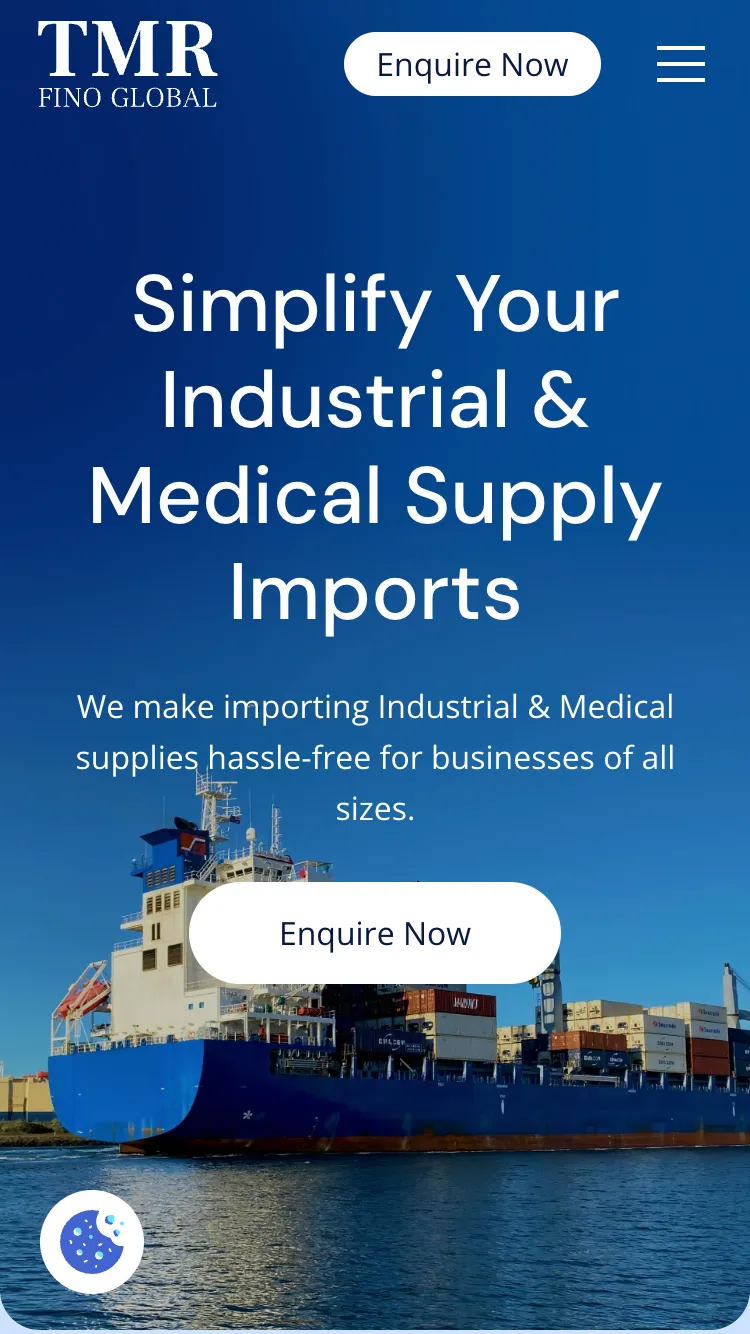Open the hamburger navigation menu
750x1334 pixels.
[681, 64]
